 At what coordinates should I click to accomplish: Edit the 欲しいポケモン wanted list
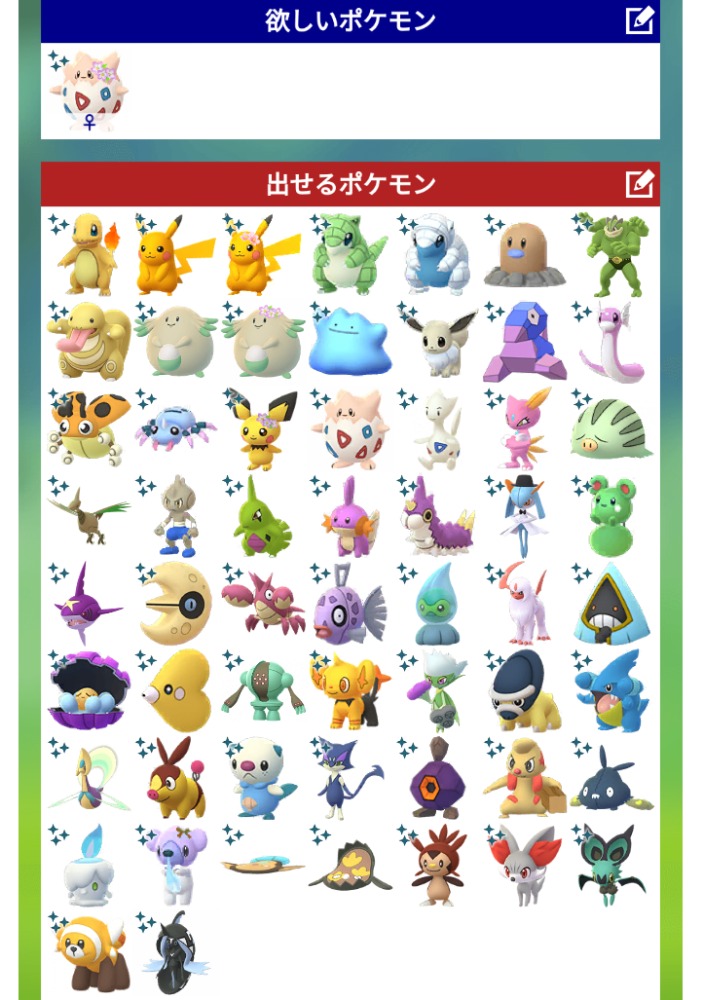point(639,20)
